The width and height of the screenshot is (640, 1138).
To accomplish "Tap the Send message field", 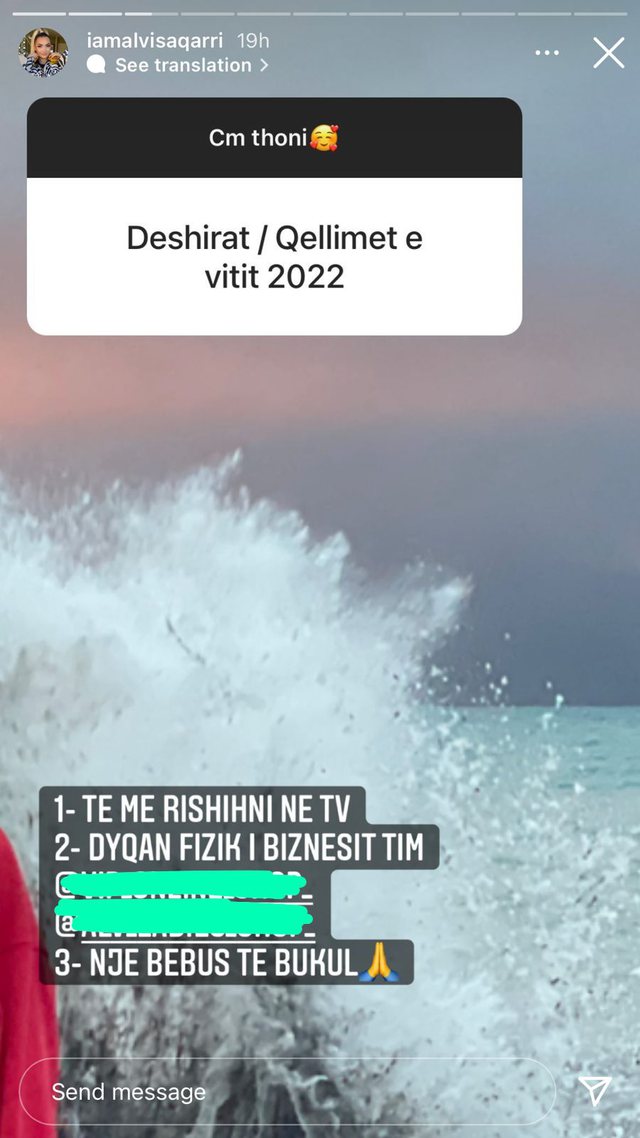I will pyautogui.click(x=286, y=1092).
